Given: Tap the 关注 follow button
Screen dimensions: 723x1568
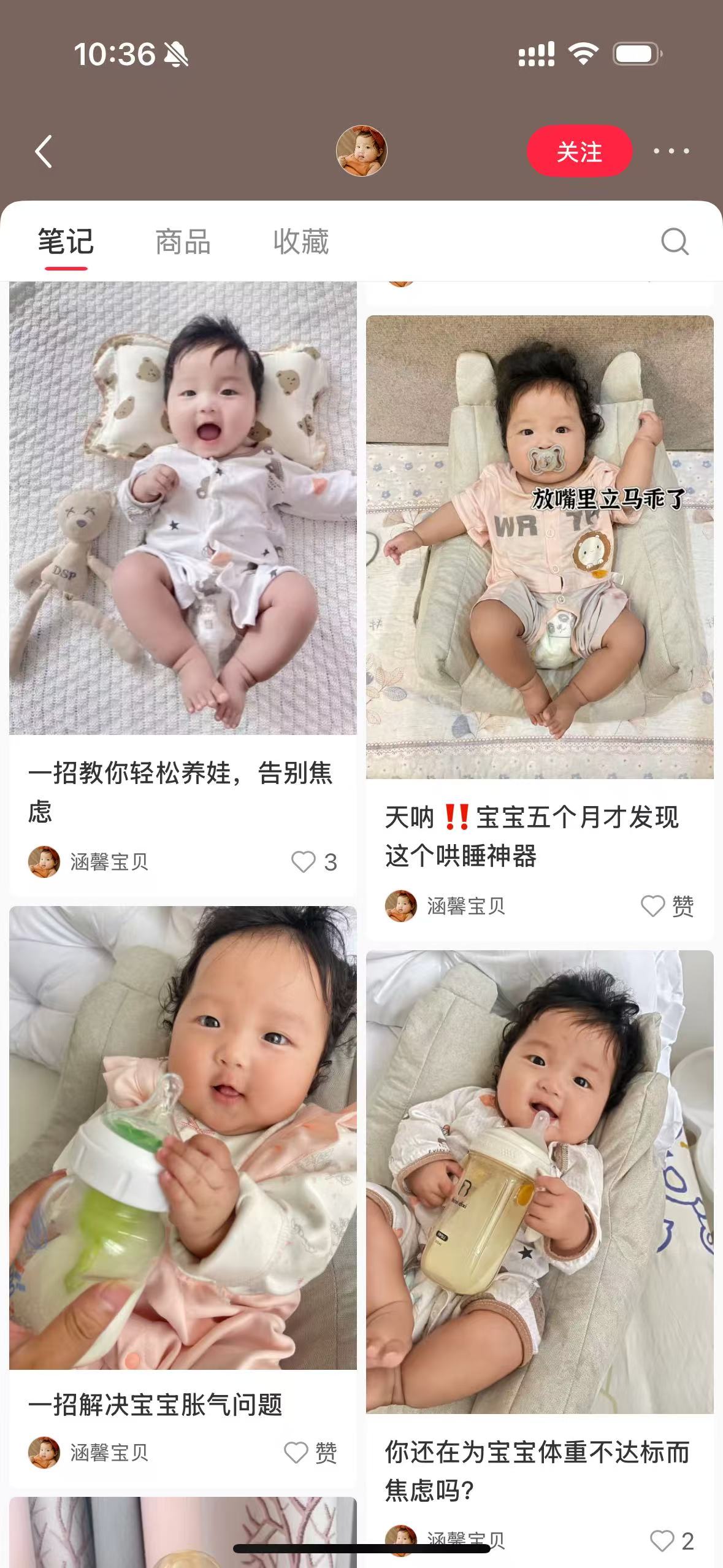Looking at the screenshot, I should 579,151.
